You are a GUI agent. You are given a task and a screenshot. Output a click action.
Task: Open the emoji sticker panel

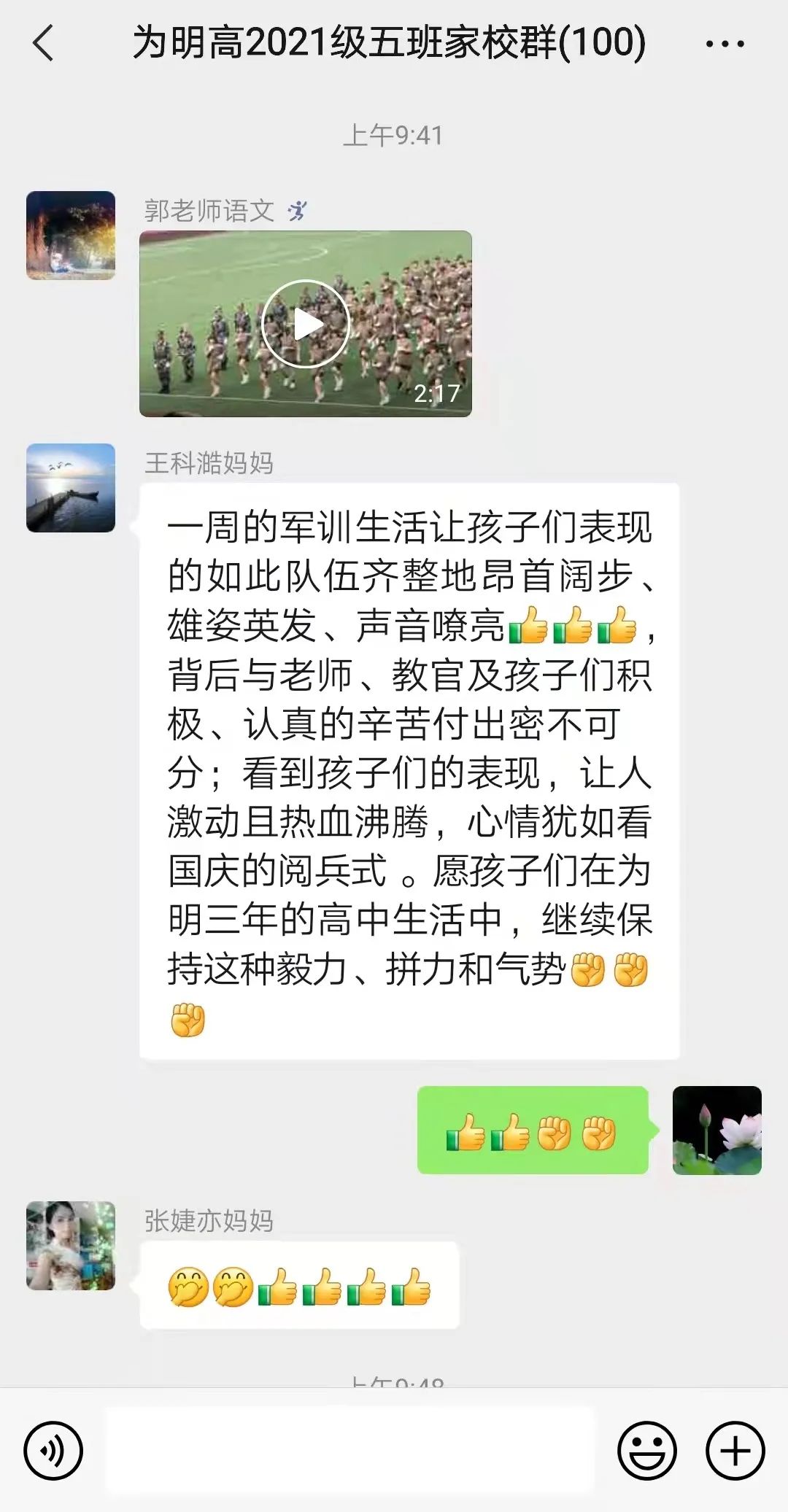click(x=647, y=1451)
